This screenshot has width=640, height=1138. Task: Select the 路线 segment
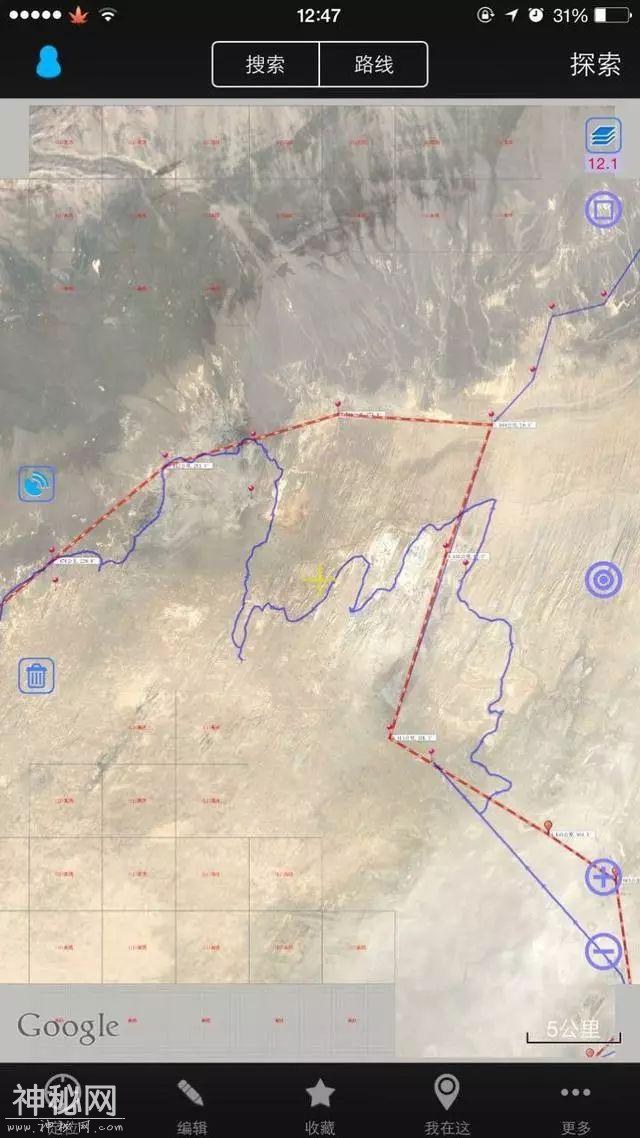[374, 65]
